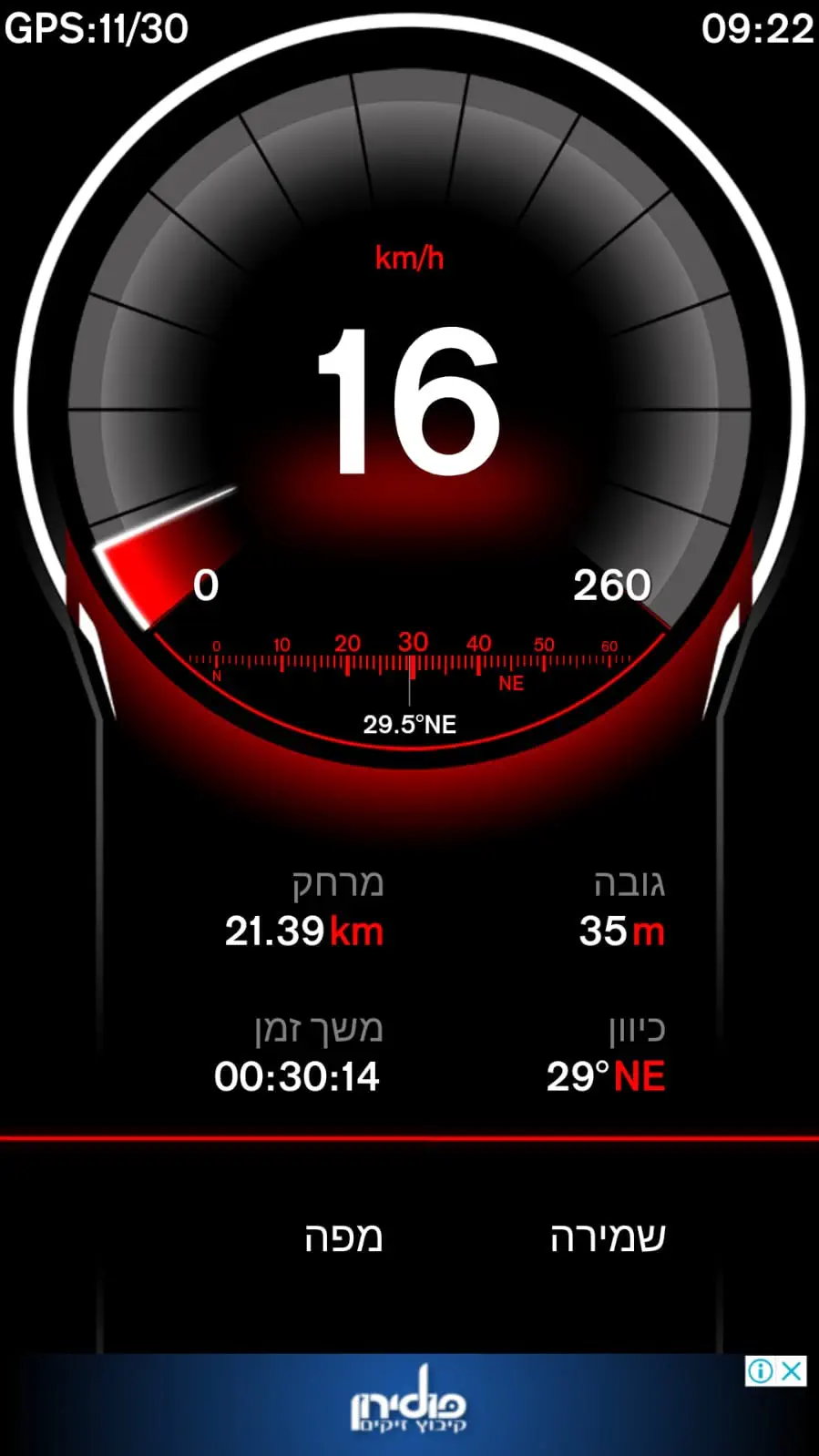Close the bottom ad banner
This screenshot has height=1456, width=819.
pyautogui.click(x=793, y=1370)
